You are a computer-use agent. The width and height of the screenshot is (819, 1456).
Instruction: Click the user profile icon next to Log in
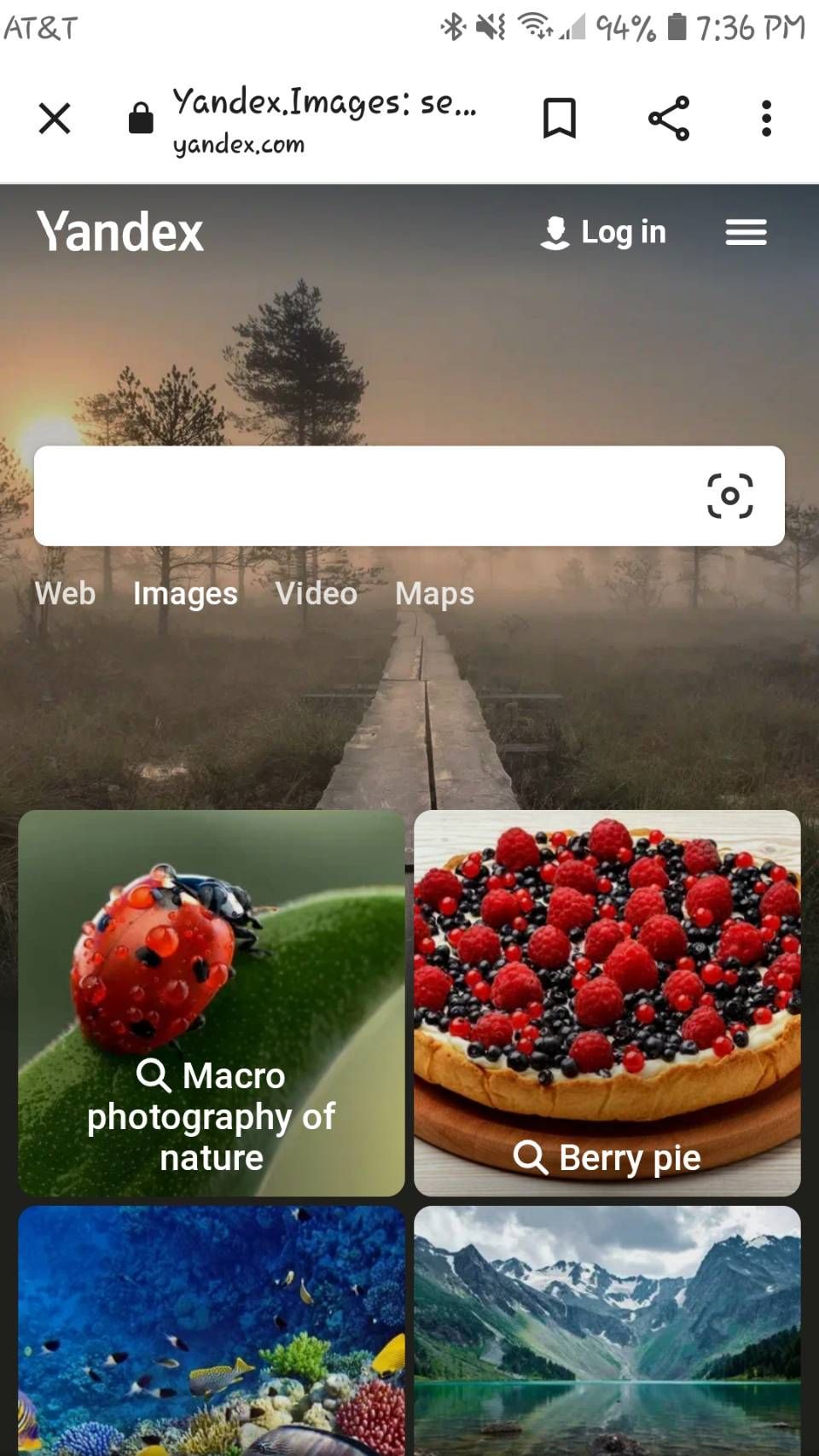click(x=555, y=231)
